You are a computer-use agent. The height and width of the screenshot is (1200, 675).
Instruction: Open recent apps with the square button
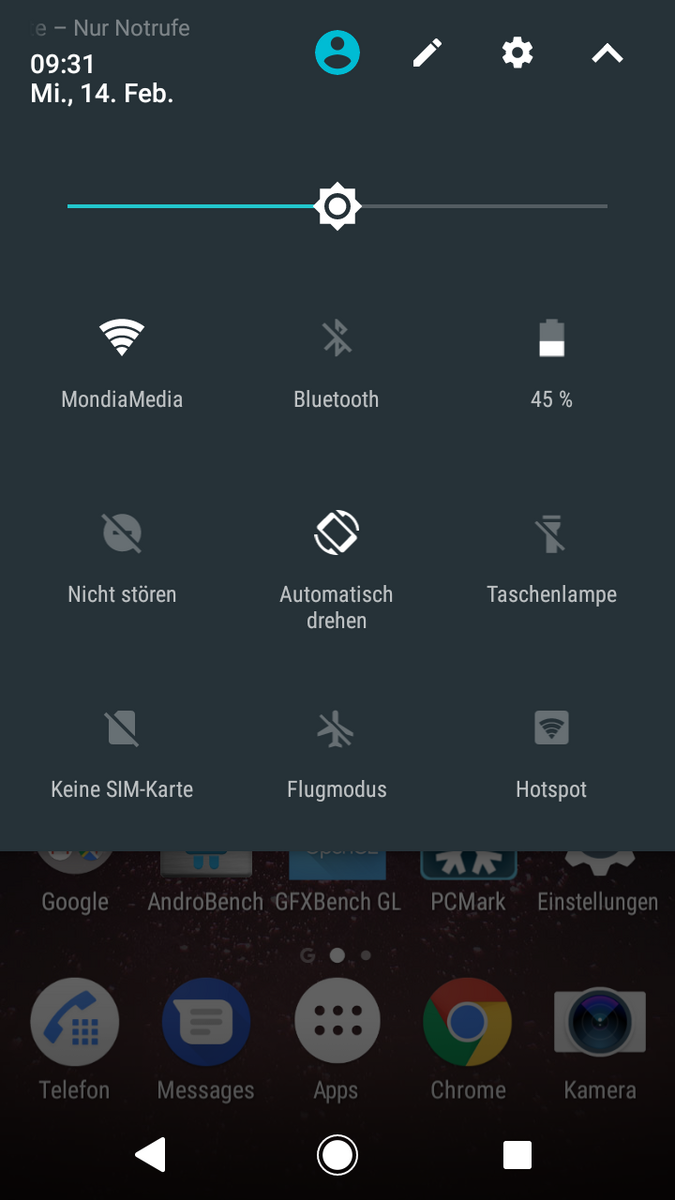[x=517, y=1155]
